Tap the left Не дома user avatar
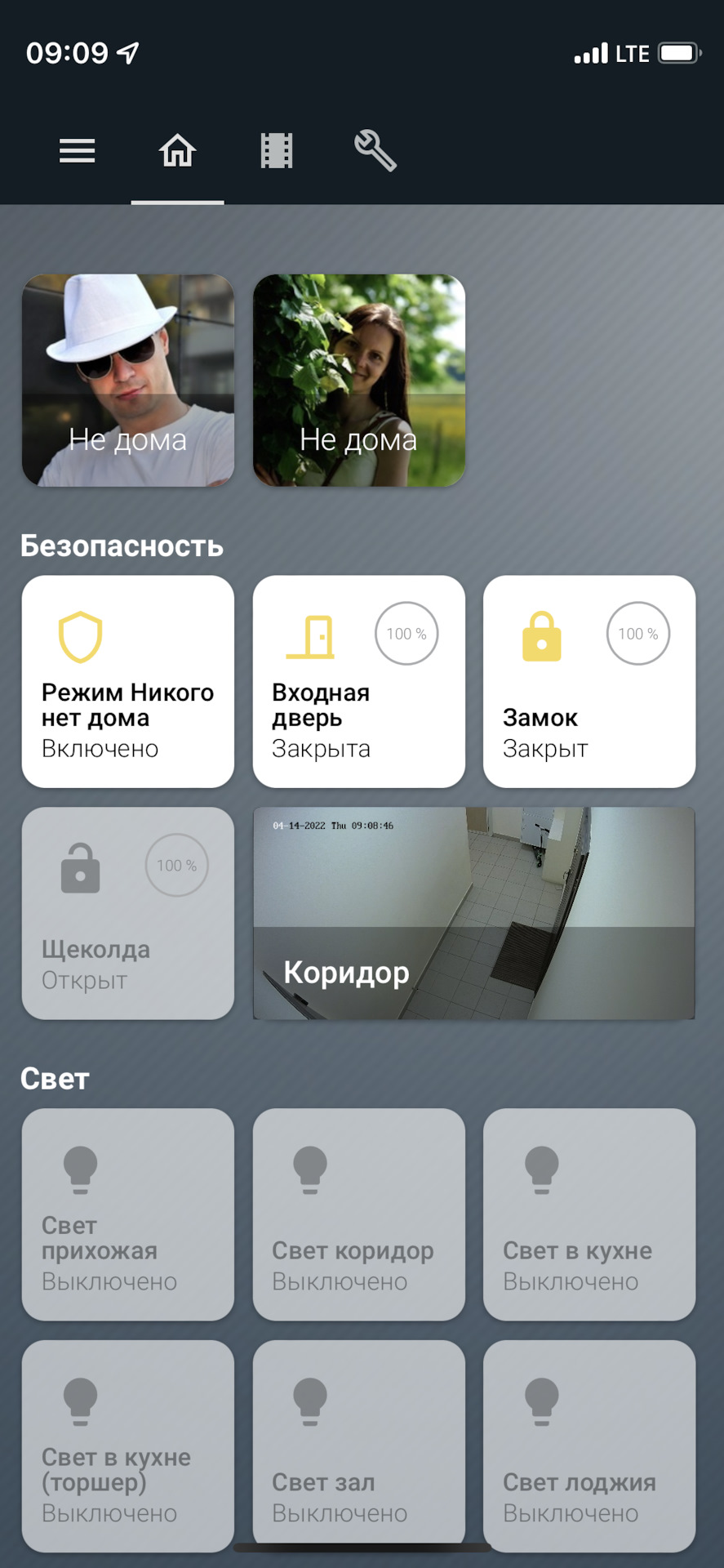724x1568 pixels. [x=127, y=380]
